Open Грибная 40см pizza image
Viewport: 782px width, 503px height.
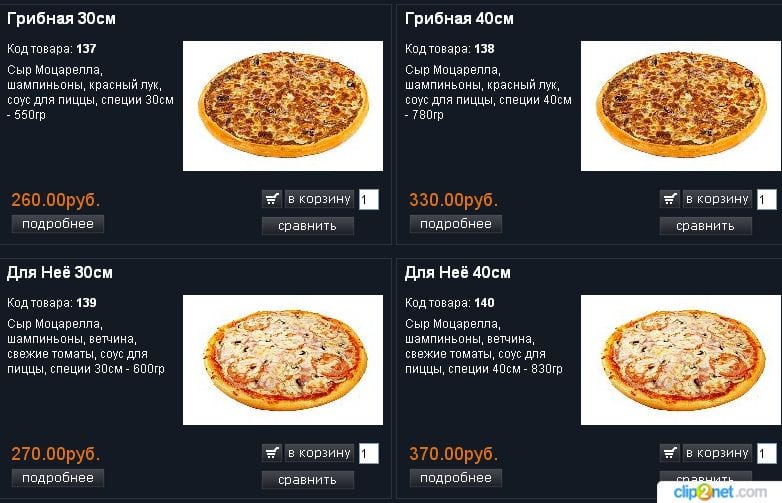(x=681, y=105)
